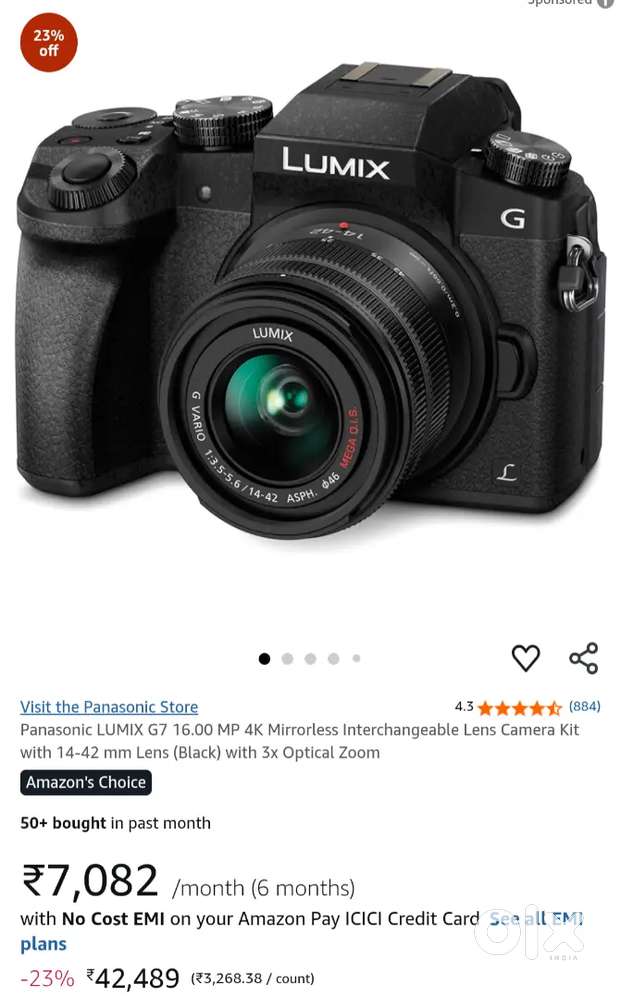Visit the Panasonic Store

click(x=109, y=707)
